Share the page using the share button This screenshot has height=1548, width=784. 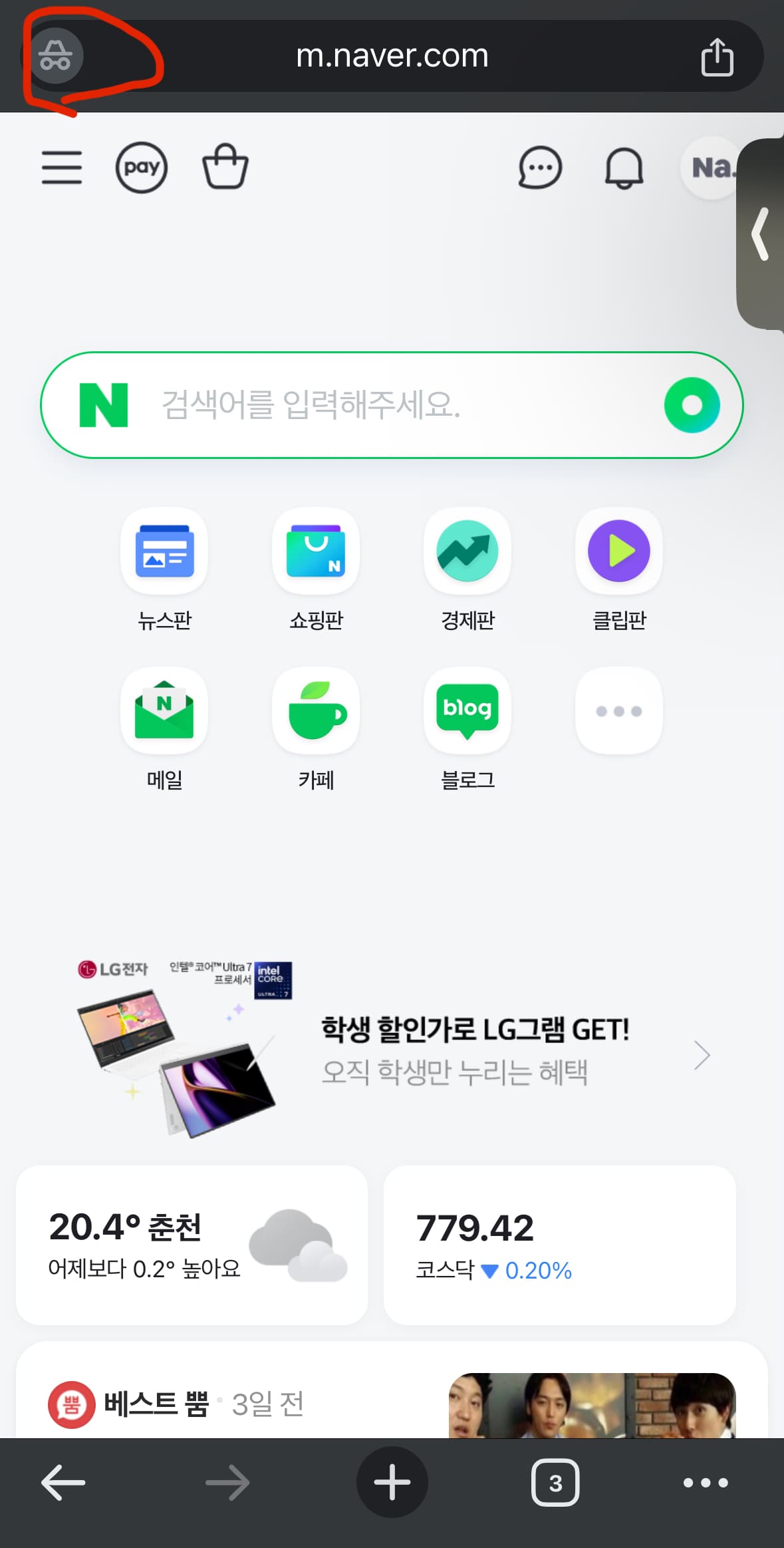click(x=717, y=57)
